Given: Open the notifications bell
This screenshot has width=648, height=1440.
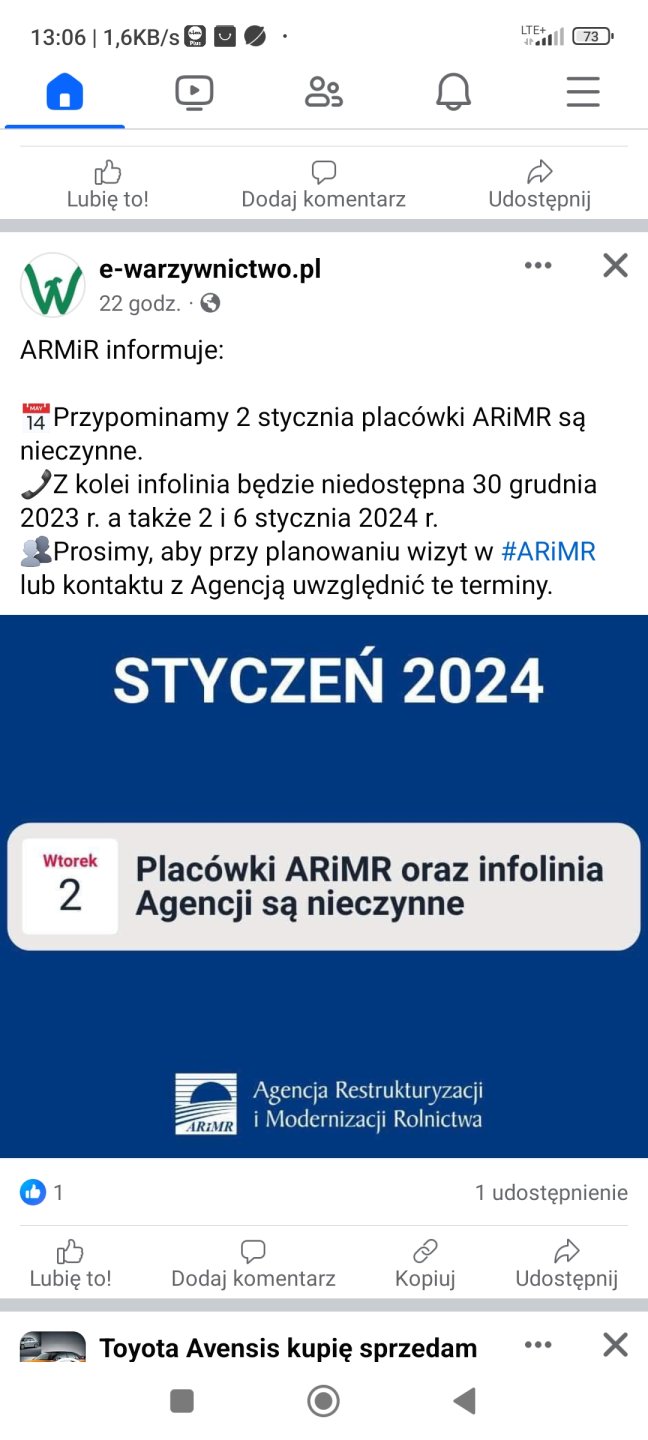Looking at the screenshot, I should tap(453, 93).
